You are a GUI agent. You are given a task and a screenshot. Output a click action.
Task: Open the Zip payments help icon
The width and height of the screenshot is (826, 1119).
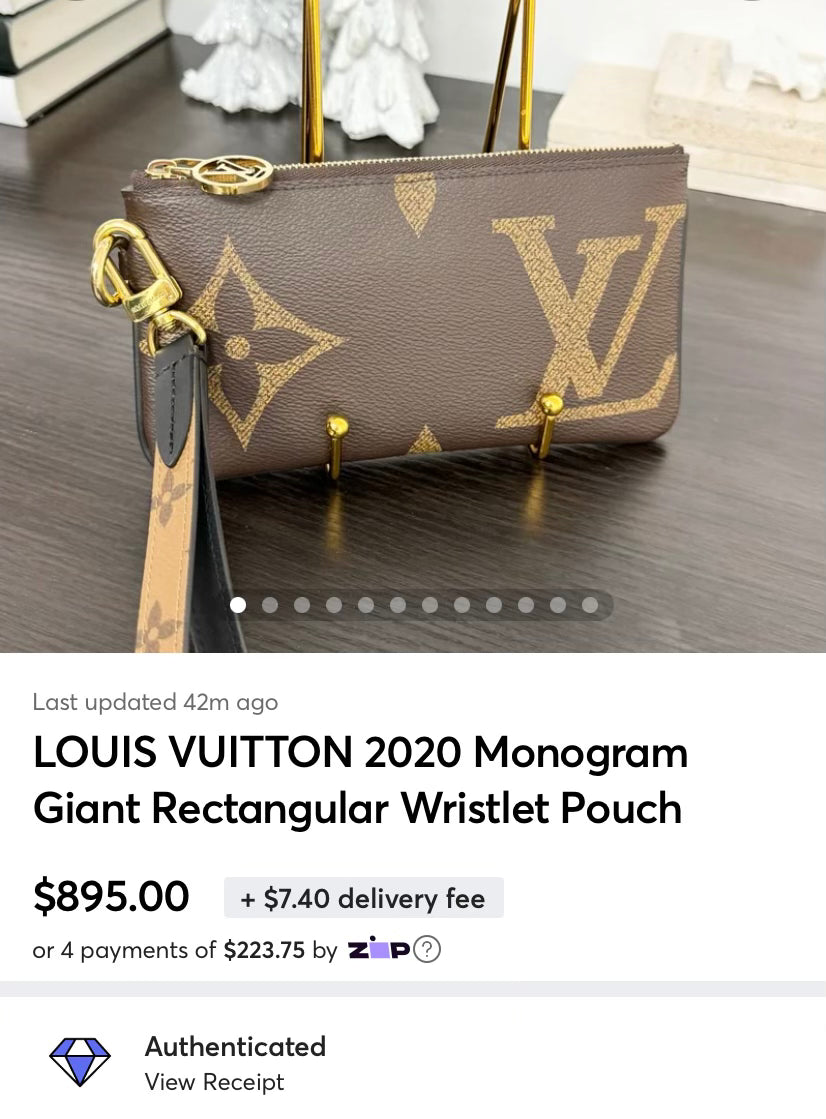pyautogui.click(x=427, y=949)
